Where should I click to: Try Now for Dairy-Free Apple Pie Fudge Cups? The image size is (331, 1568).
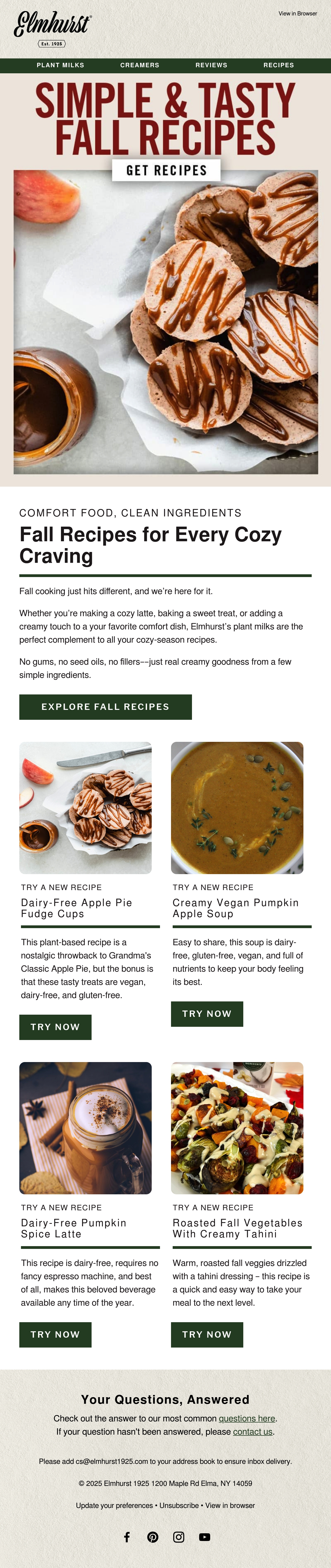click(55, 1027)
